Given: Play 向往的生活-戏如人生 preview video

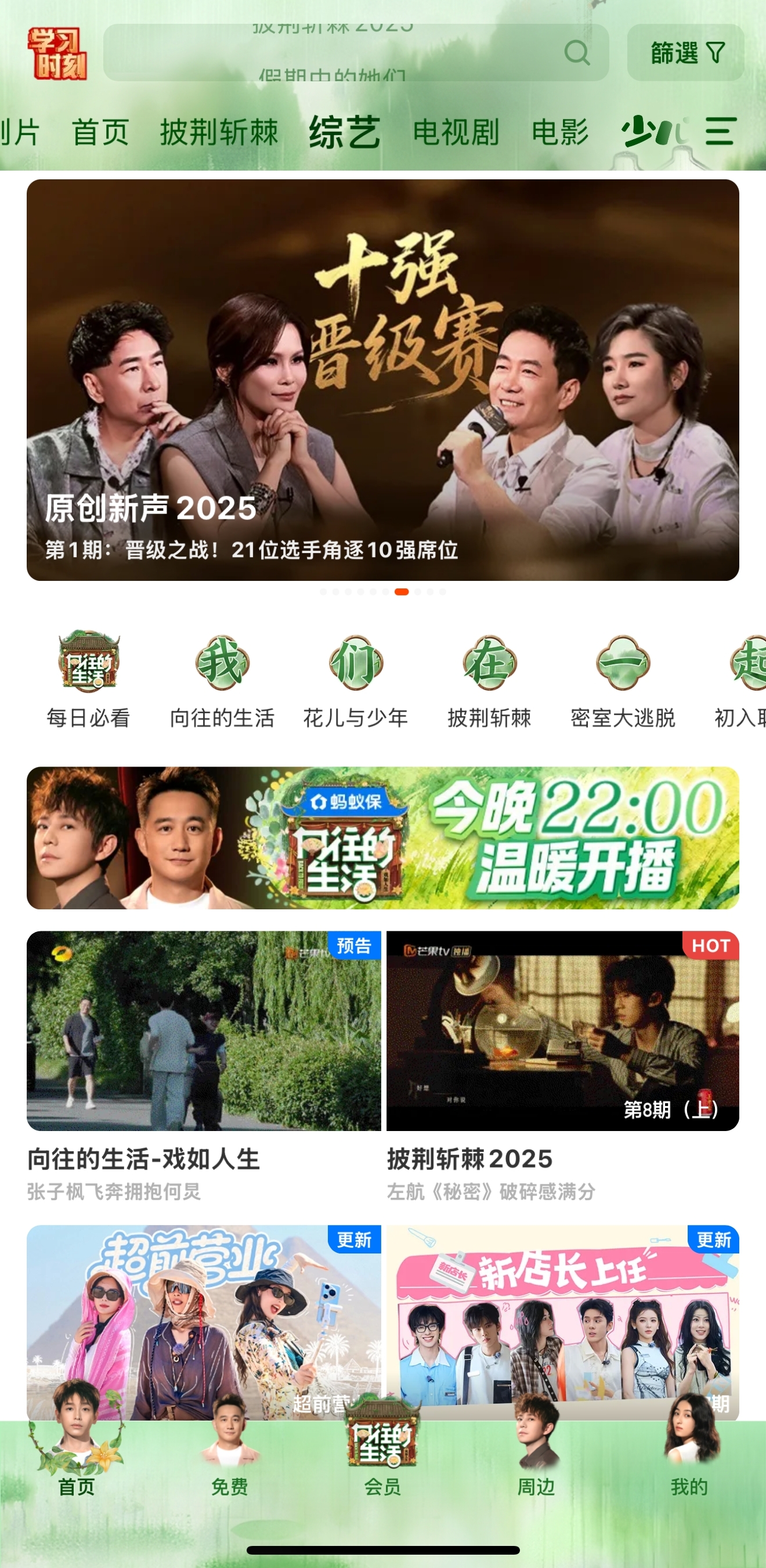Looking at the screenshot, I should click(x=203, y=1031).
